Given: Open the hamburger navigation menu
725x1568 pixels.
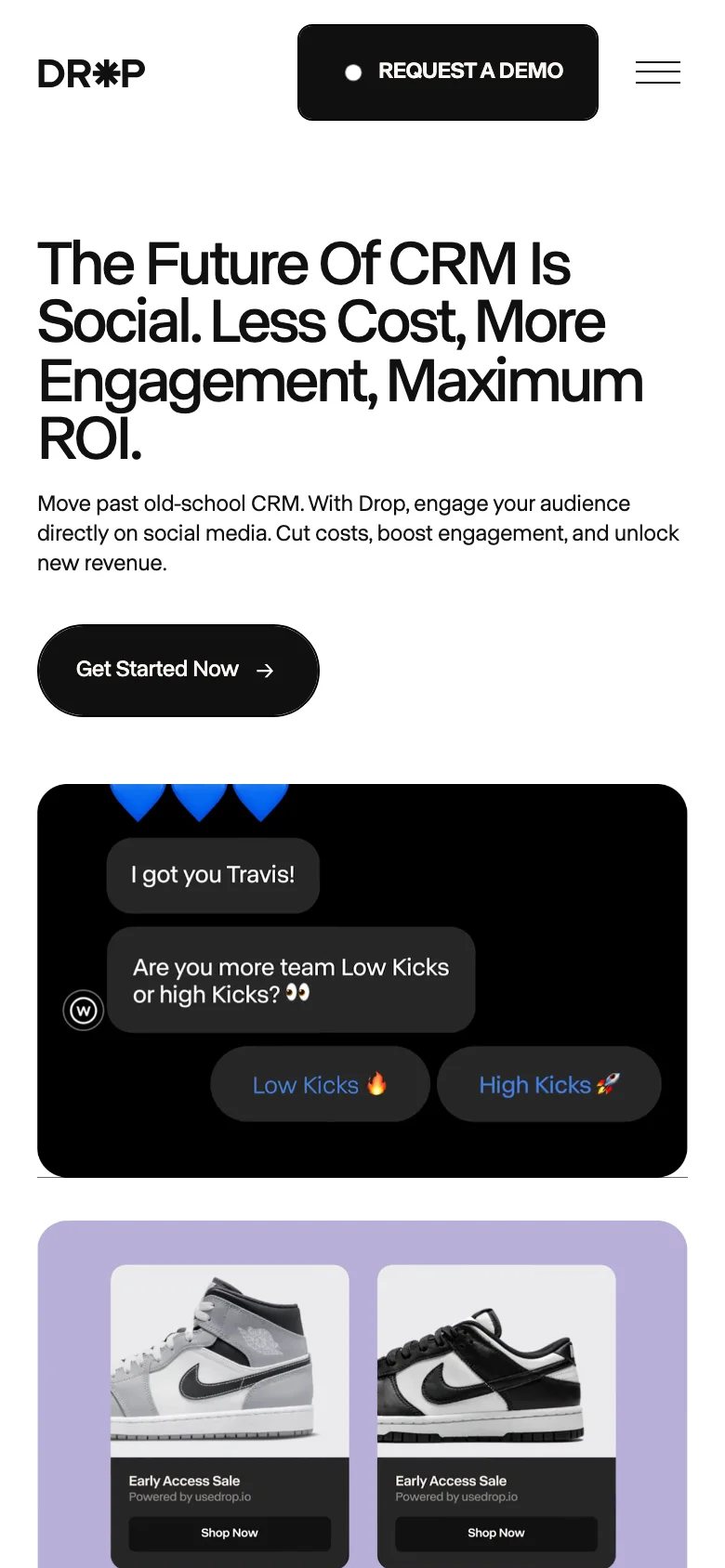Looking at the screenshot, I should [x=657, y=72].
